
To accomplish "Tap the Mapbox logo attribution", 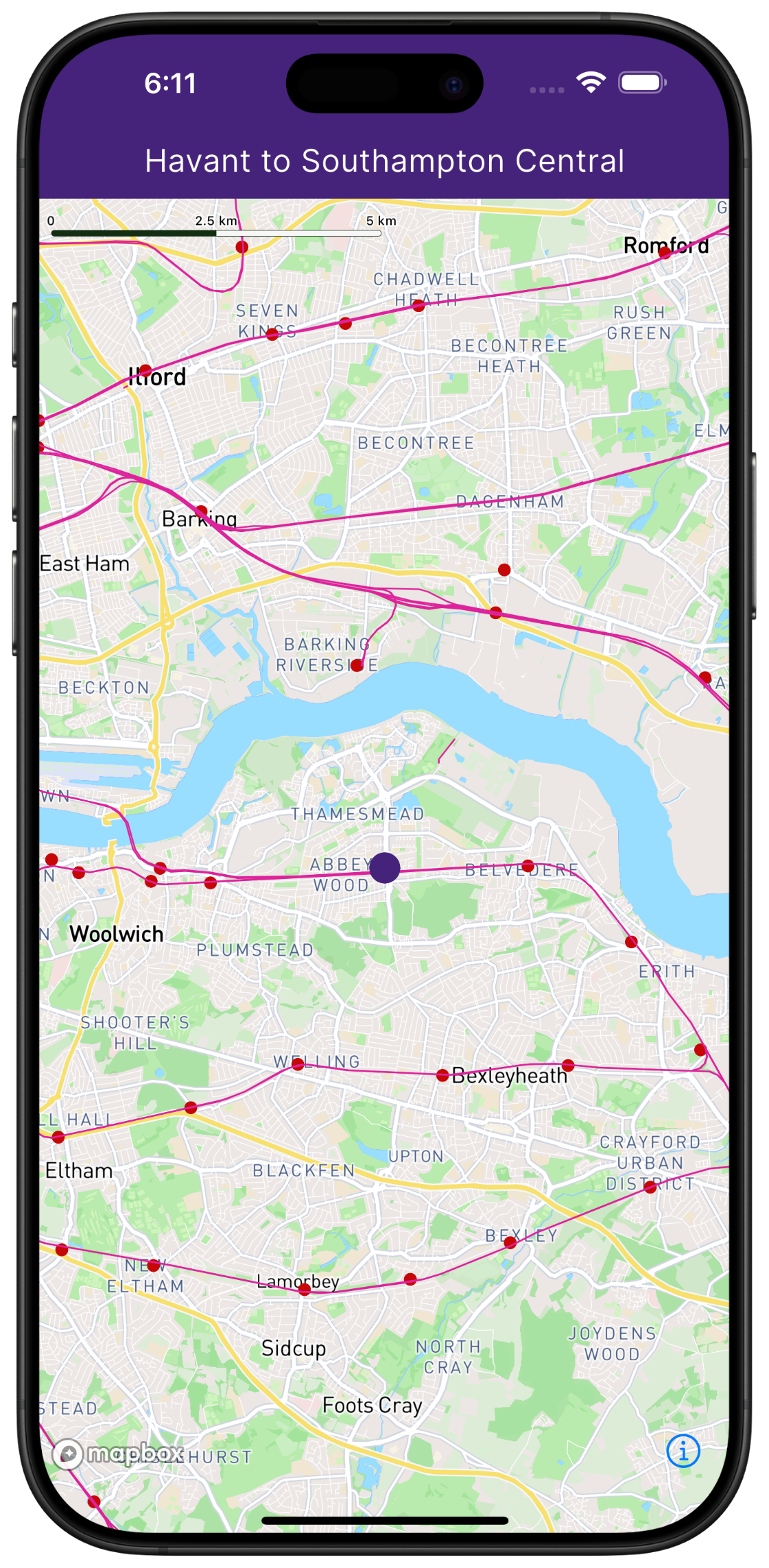I will pos(118,1454).
